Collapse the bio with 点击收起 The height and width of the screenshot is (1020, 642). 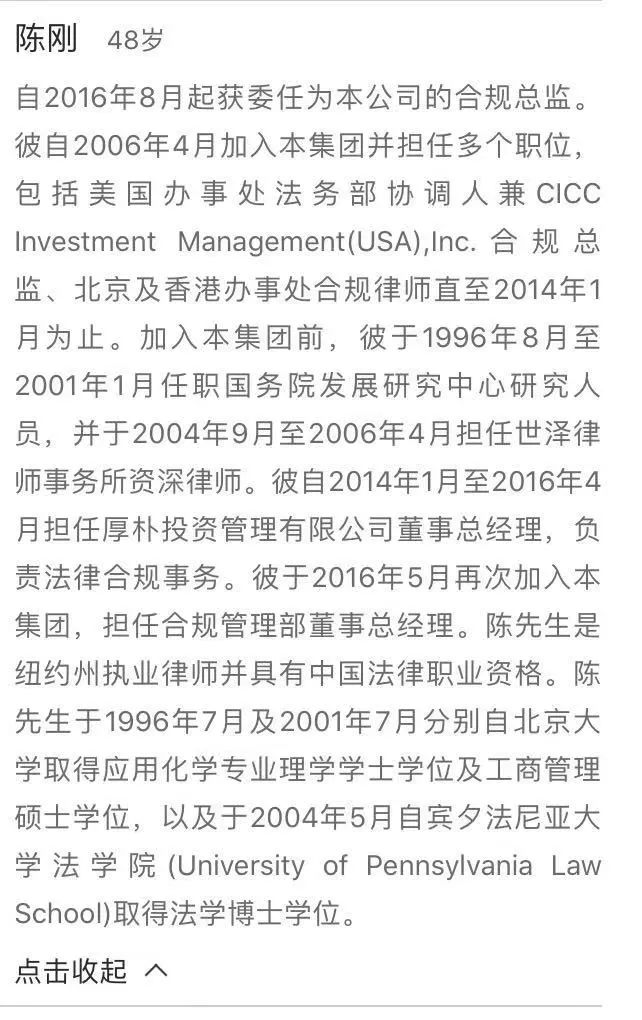click(90, 969)
